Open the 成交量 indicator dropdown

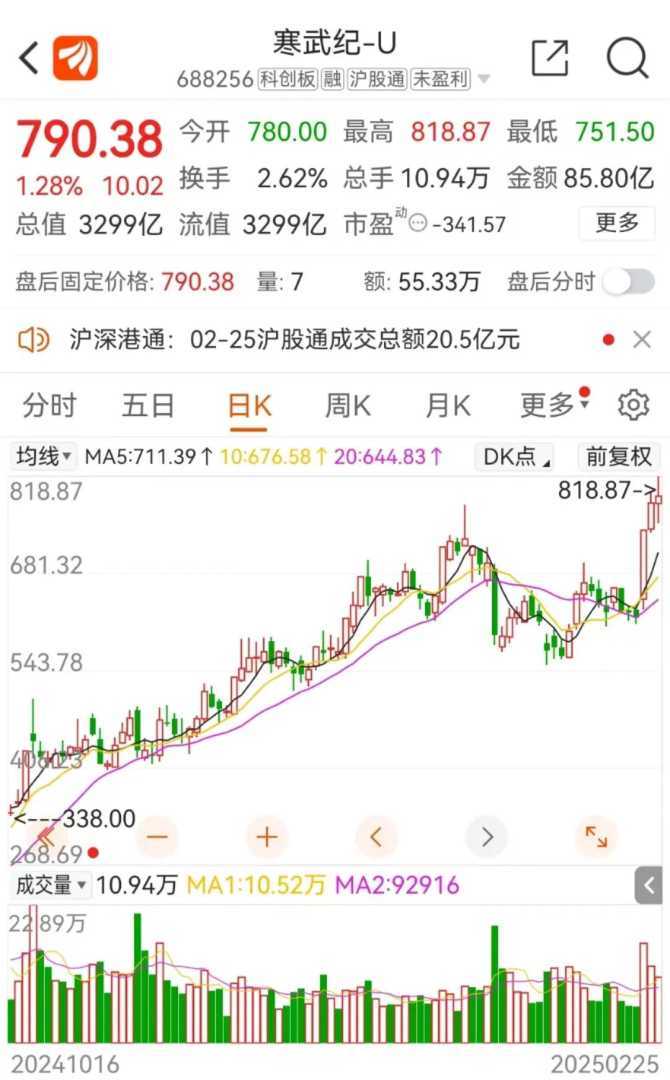tap(49, 885)
